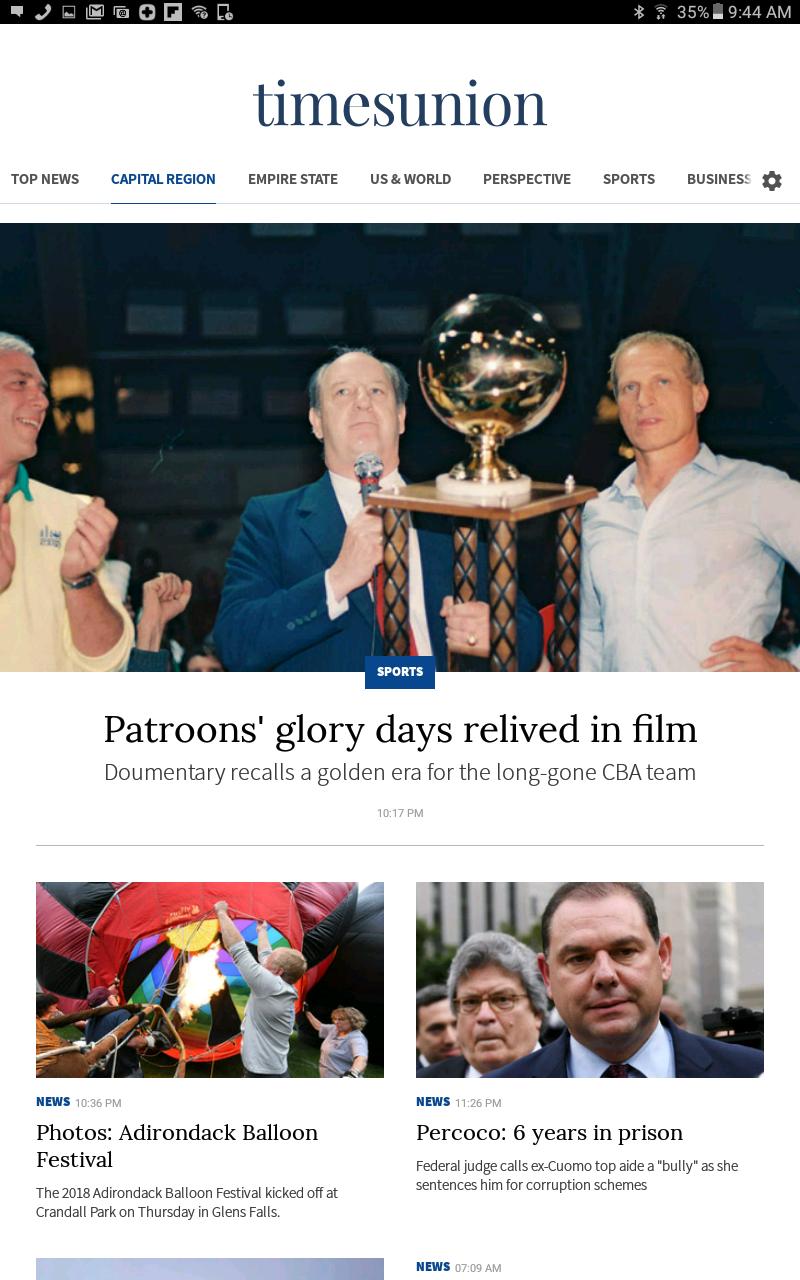Image resolution: width=800 pixels, height=1280 pixels.
Task: Open the Adirondack Balloon Festival photos story
Action: coord(177,1145)
